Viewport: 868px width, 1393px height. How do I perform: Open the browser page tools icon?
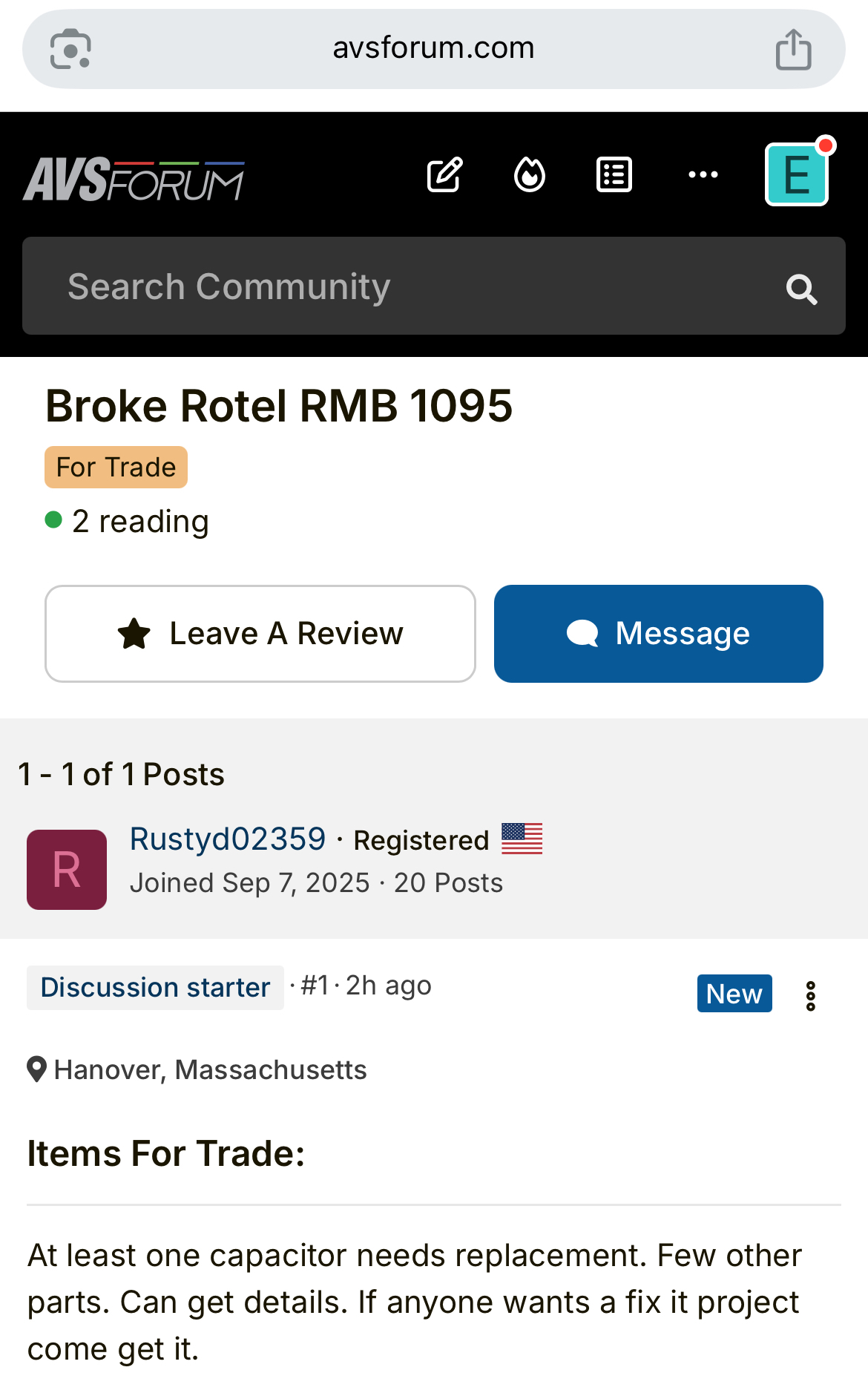[x=70, y=49]
